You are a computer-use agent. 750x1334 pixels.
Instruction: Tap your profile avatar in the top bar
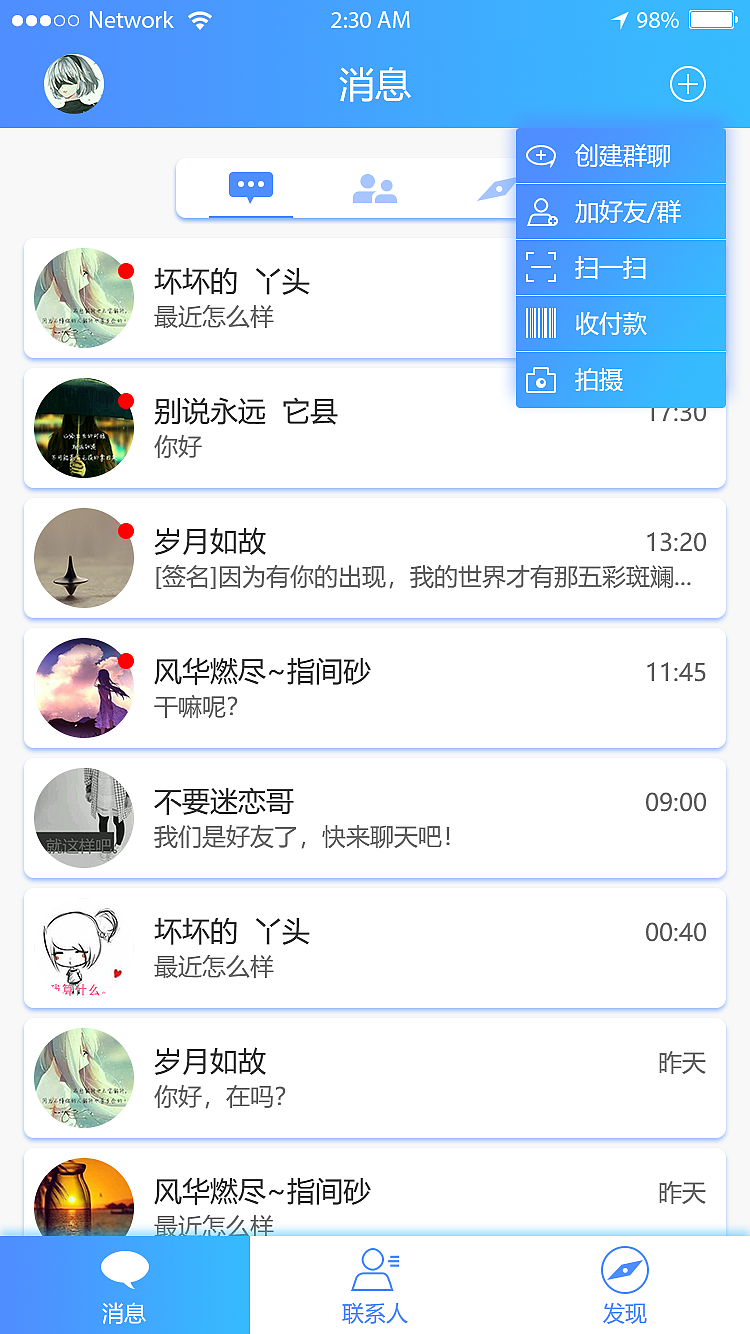(x=72, y=84)
